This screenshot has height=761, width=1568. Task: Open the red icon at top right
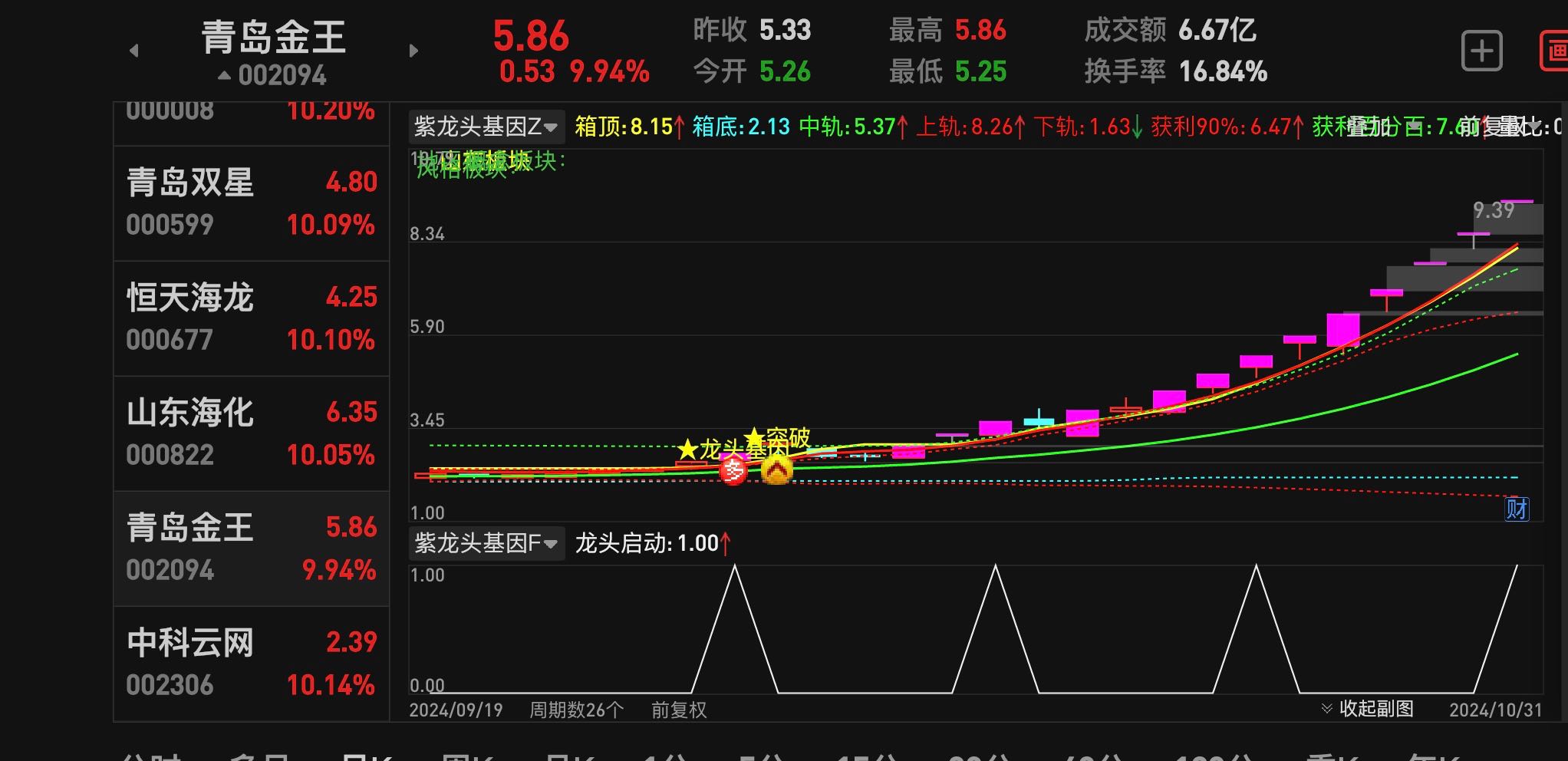pos(1556,51)
